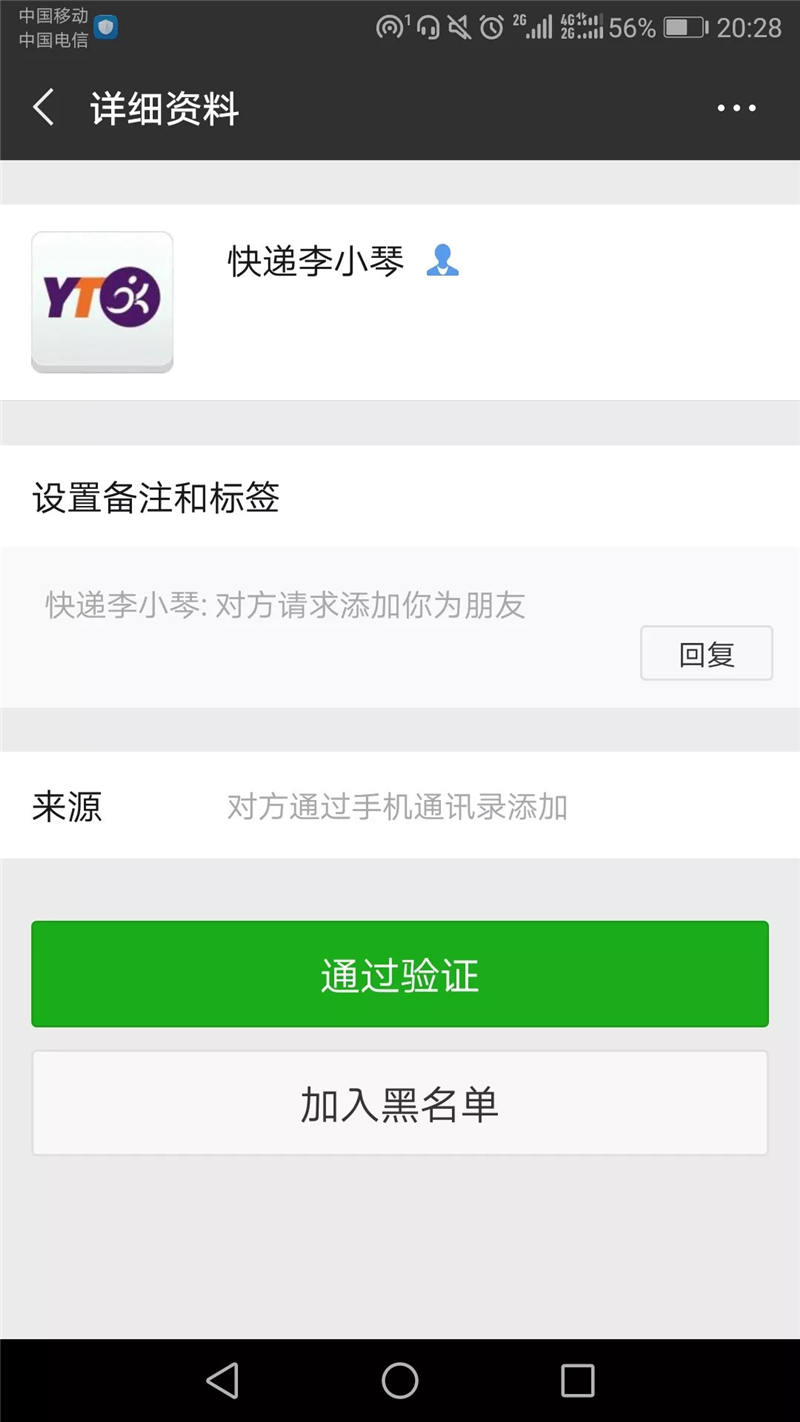This screenshot has width=800, height=1422.
Task: Open the three-dot overflow menu
Action: coord(737,108)
